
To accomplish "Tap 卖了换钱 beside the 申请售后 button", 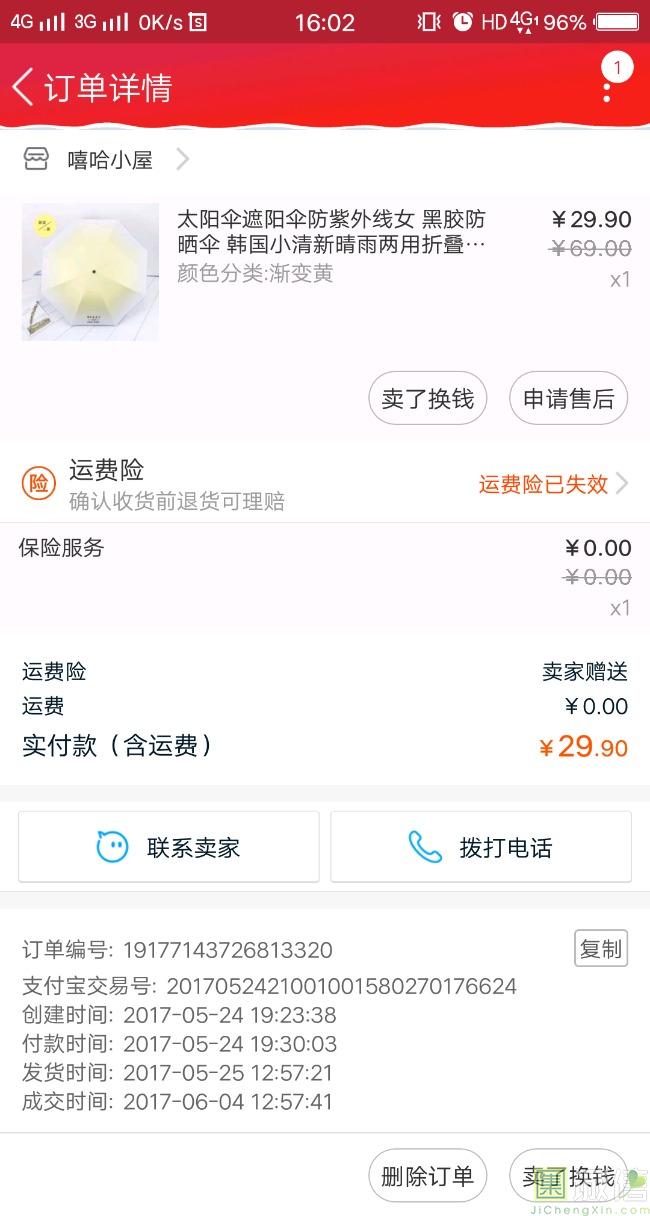I will 428,399.
